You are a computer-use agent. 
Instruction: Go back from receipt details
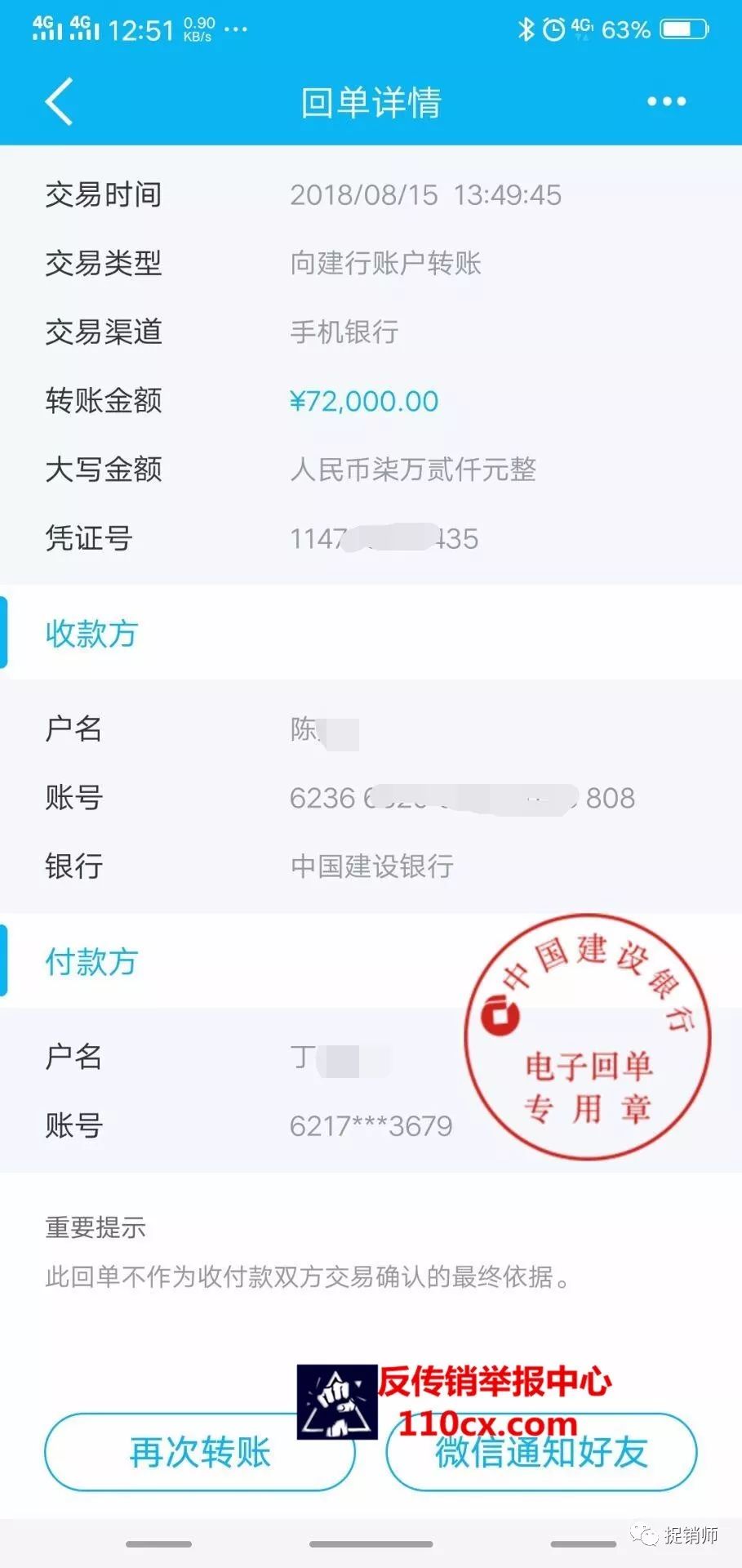[x=59, y=101]
